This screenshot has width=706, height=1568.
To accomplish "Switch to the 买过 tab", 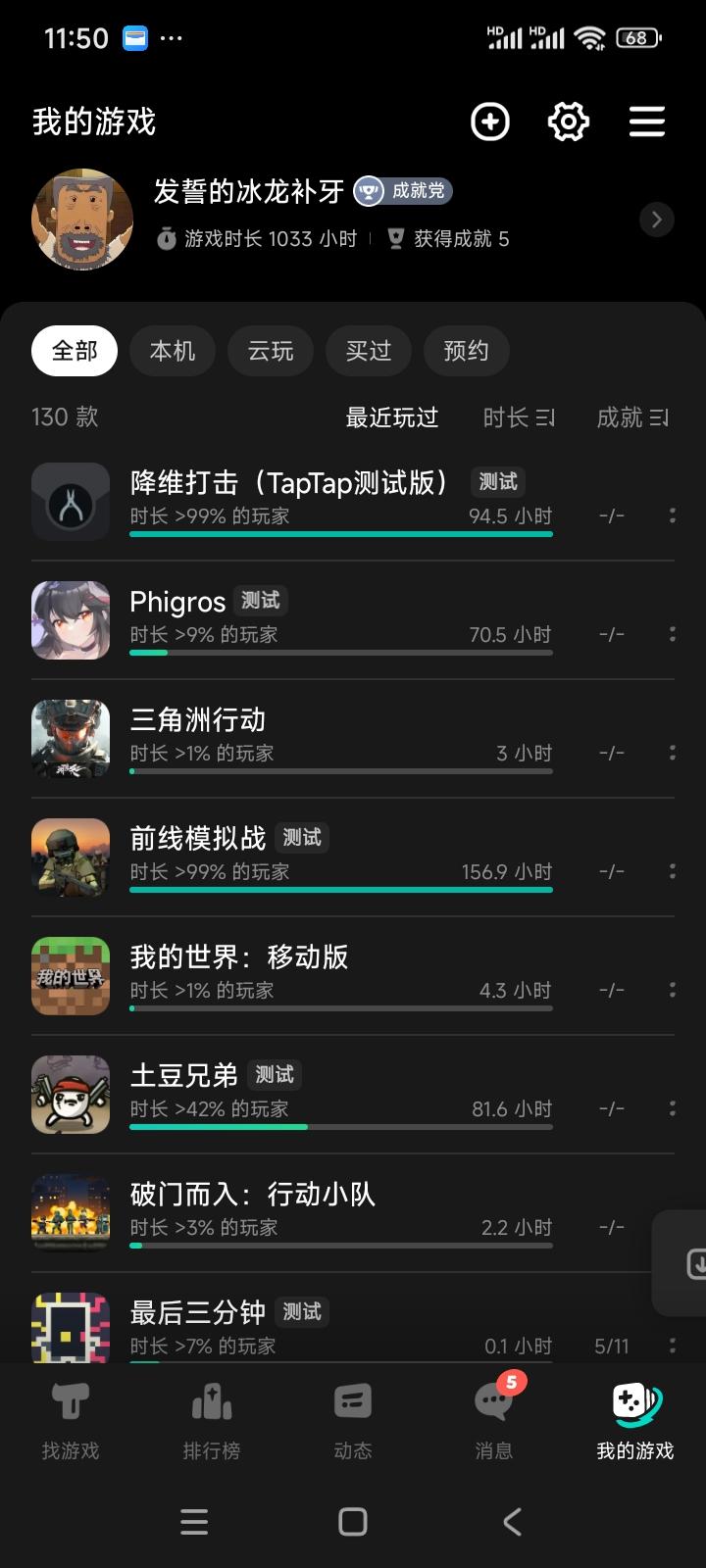I will [x=368, y=351].
